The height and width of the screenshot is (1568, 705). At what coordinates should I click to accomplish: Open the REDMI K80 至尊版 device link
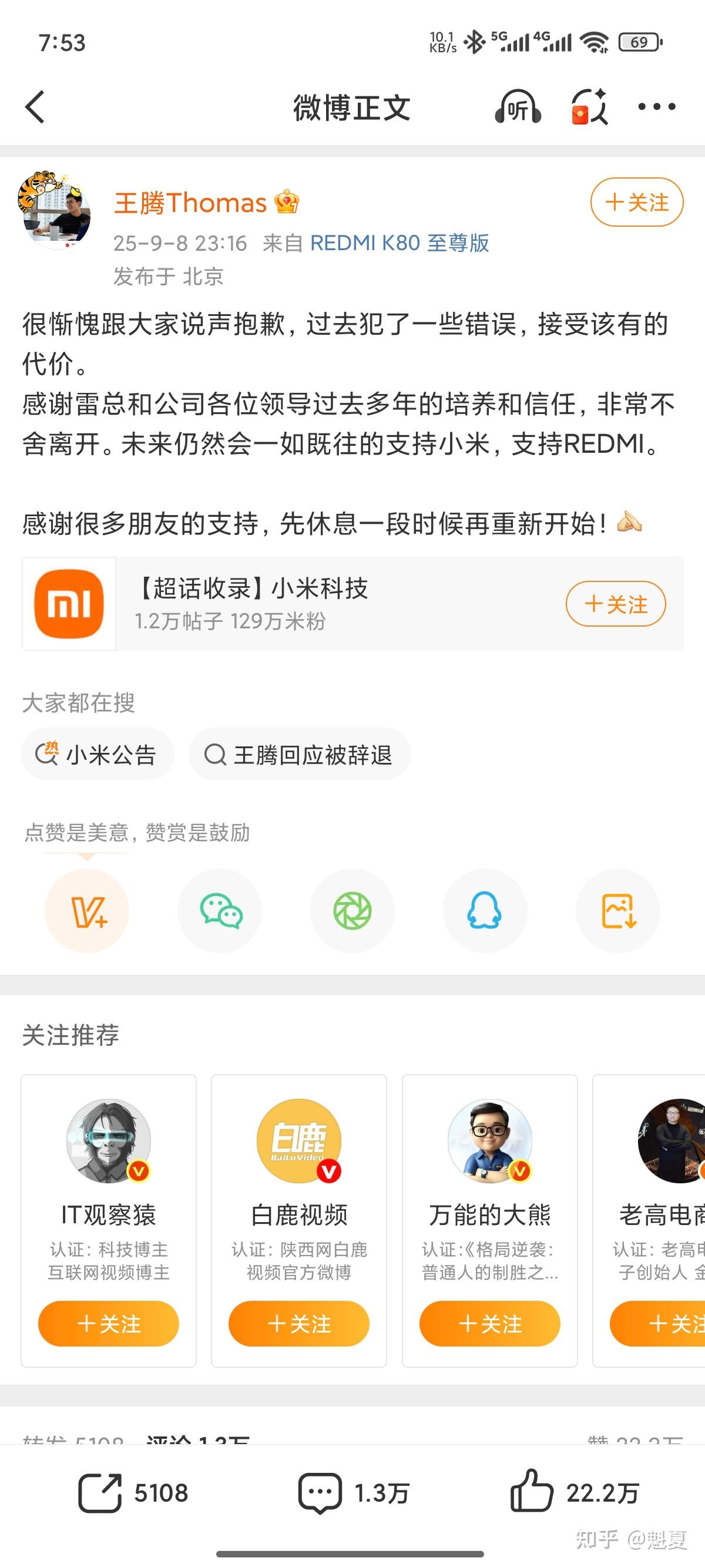(400, 244)
